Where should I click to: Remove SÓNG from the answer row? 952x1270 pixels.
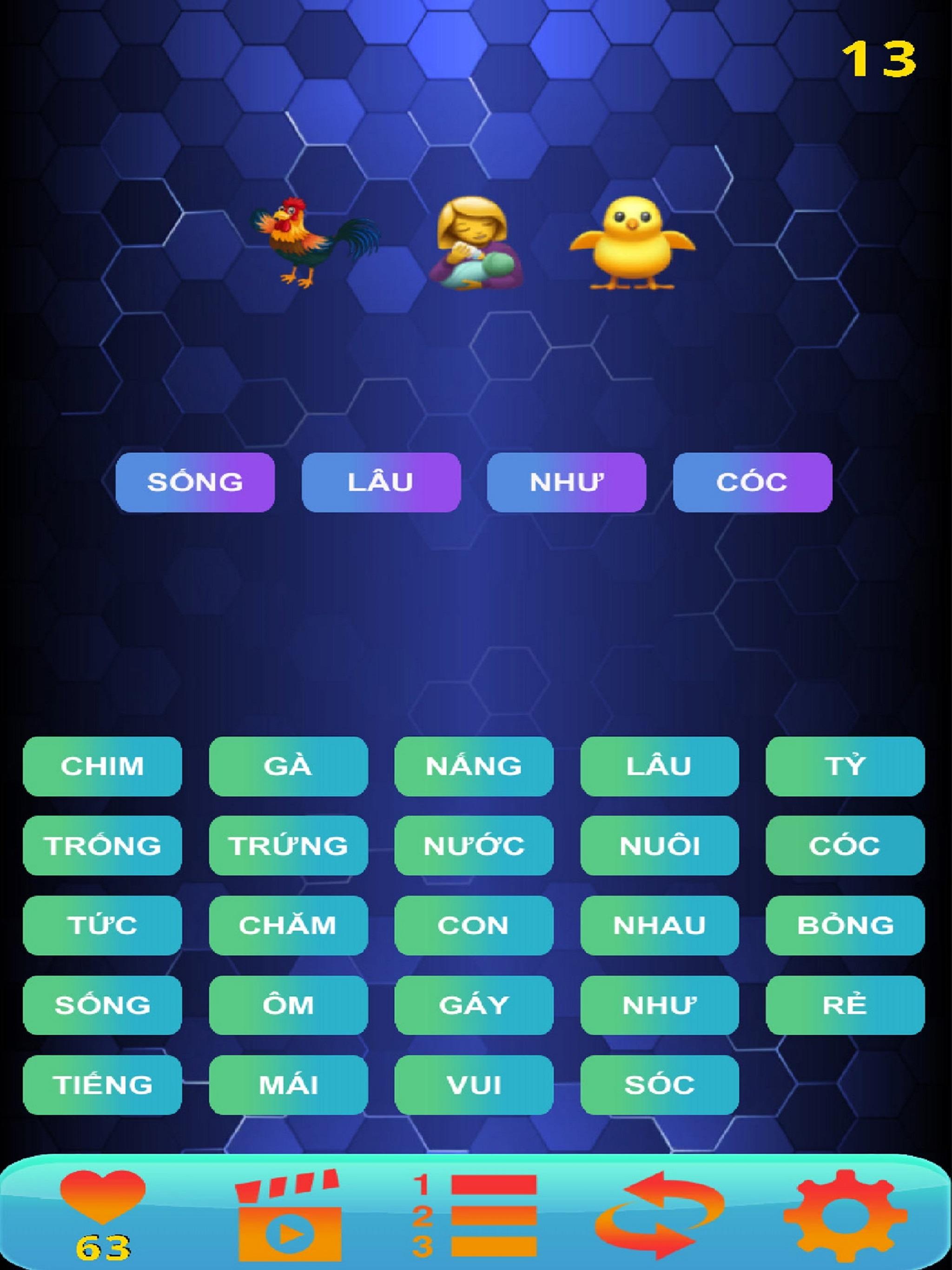(195, 482)
